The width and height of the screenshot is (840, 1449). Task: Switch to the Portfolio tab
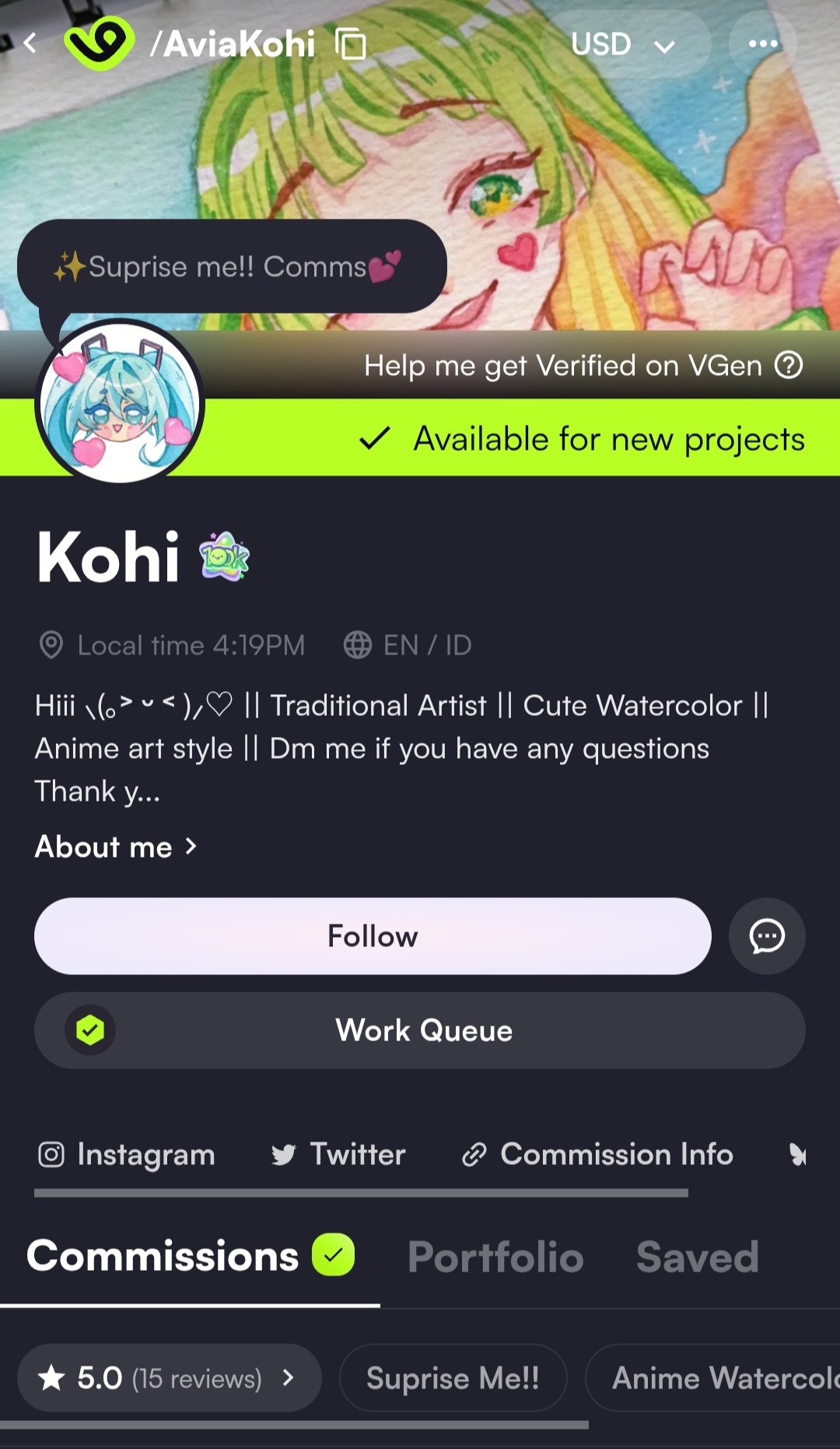[495, 1258]
